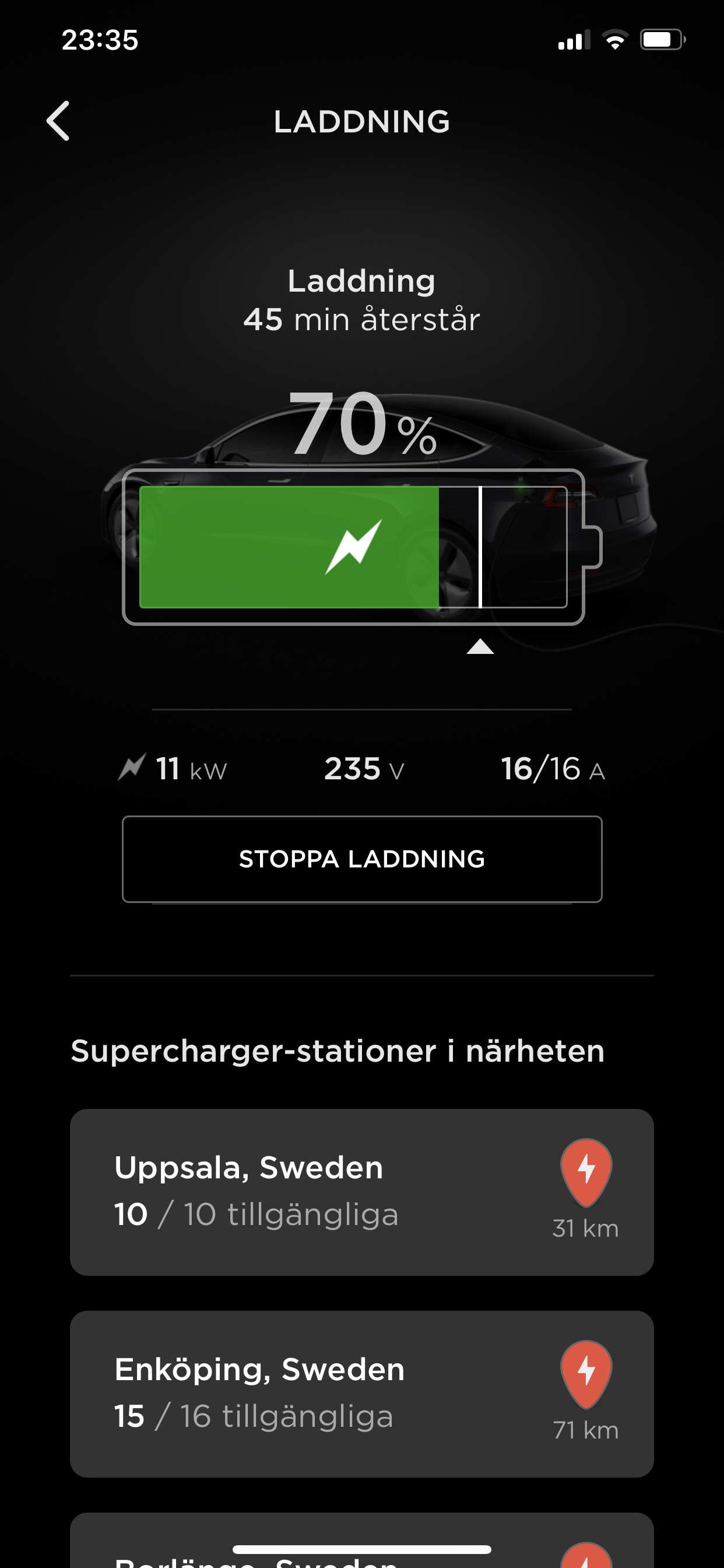
Task: Tap the charge limit triangle marker
Action: click(x=480, y=646)
